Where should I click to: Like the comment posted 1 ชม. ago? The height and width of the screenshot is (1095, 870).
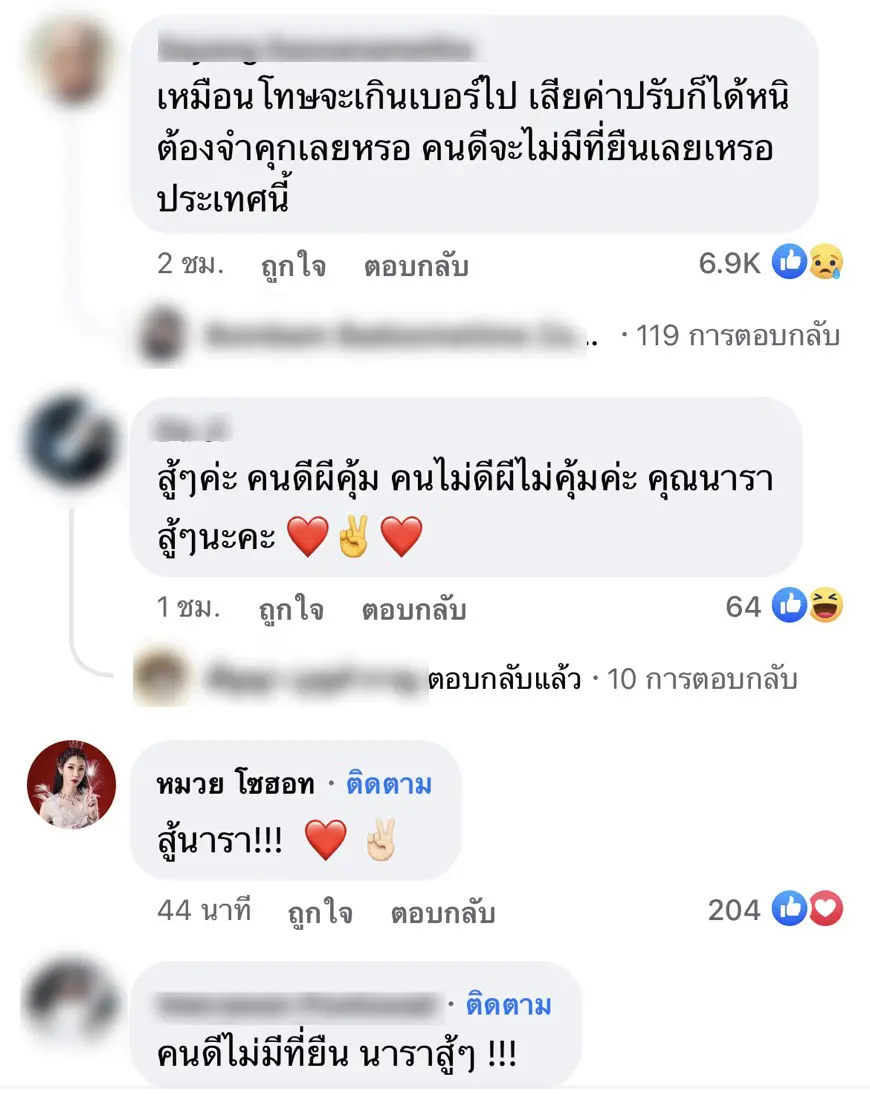tap(293, 608)
